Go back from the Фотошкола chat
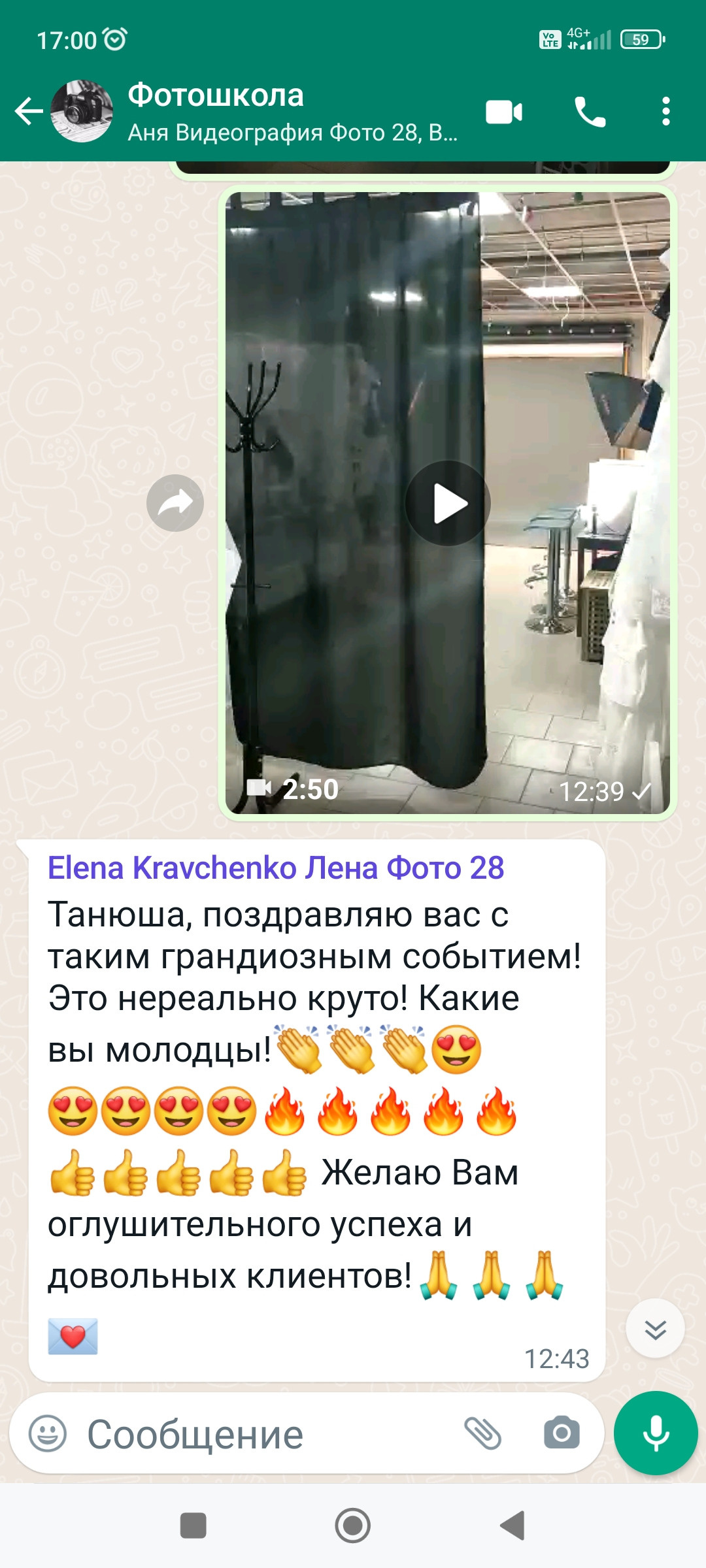 click(x=29, y=111)
